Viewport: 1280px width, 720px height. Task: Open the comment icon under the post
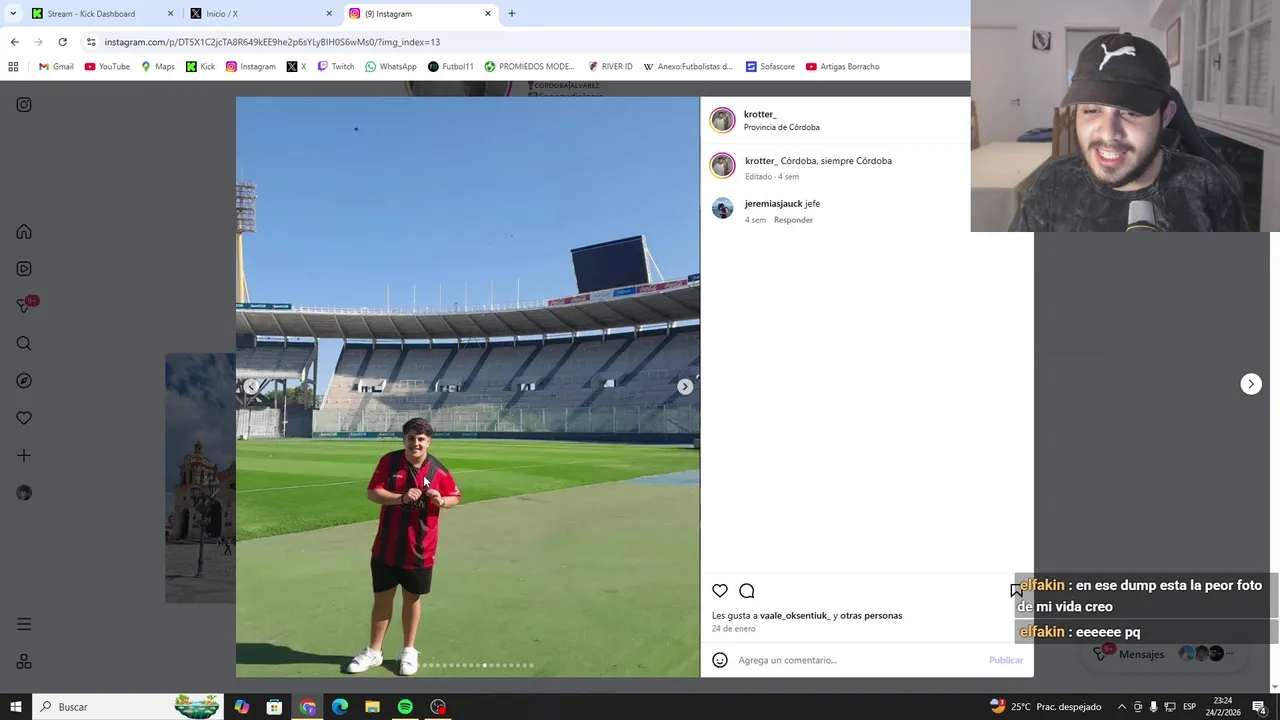(746, 591)
